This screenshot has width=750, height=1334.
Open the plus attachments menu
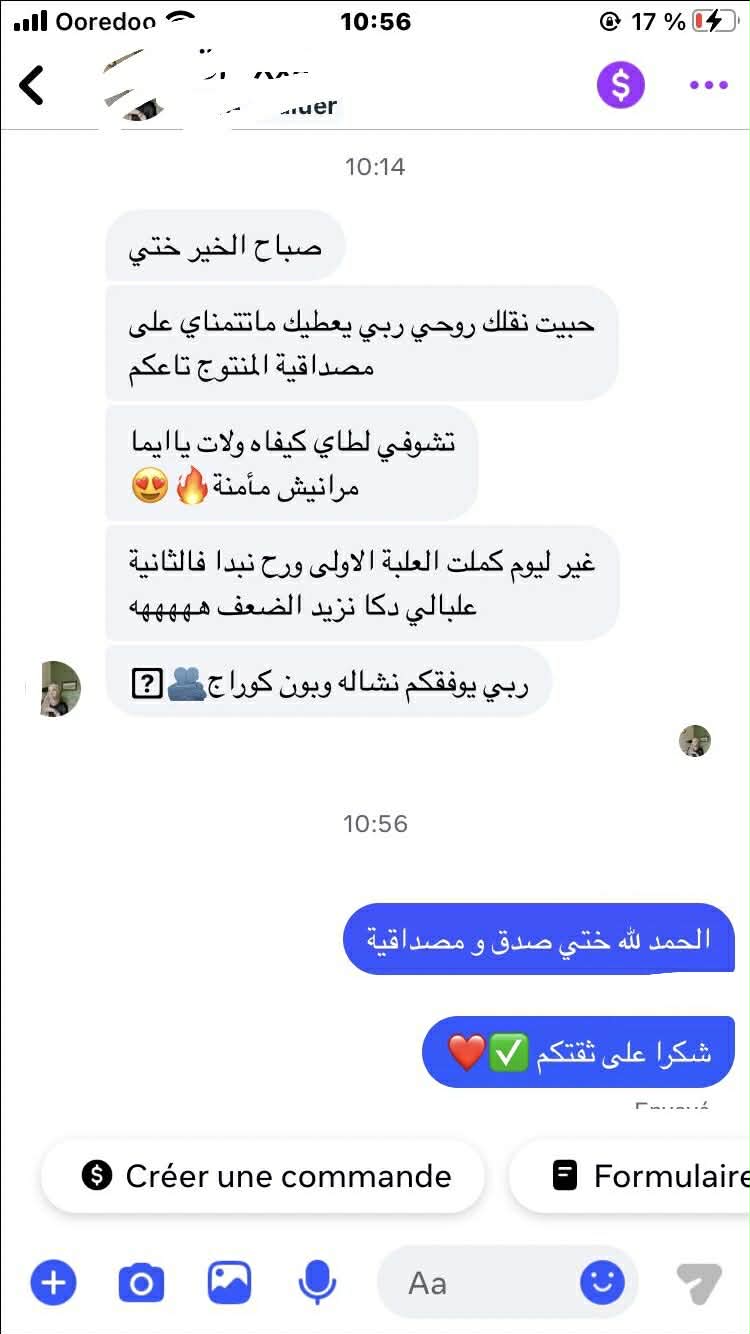[53, 1282]
